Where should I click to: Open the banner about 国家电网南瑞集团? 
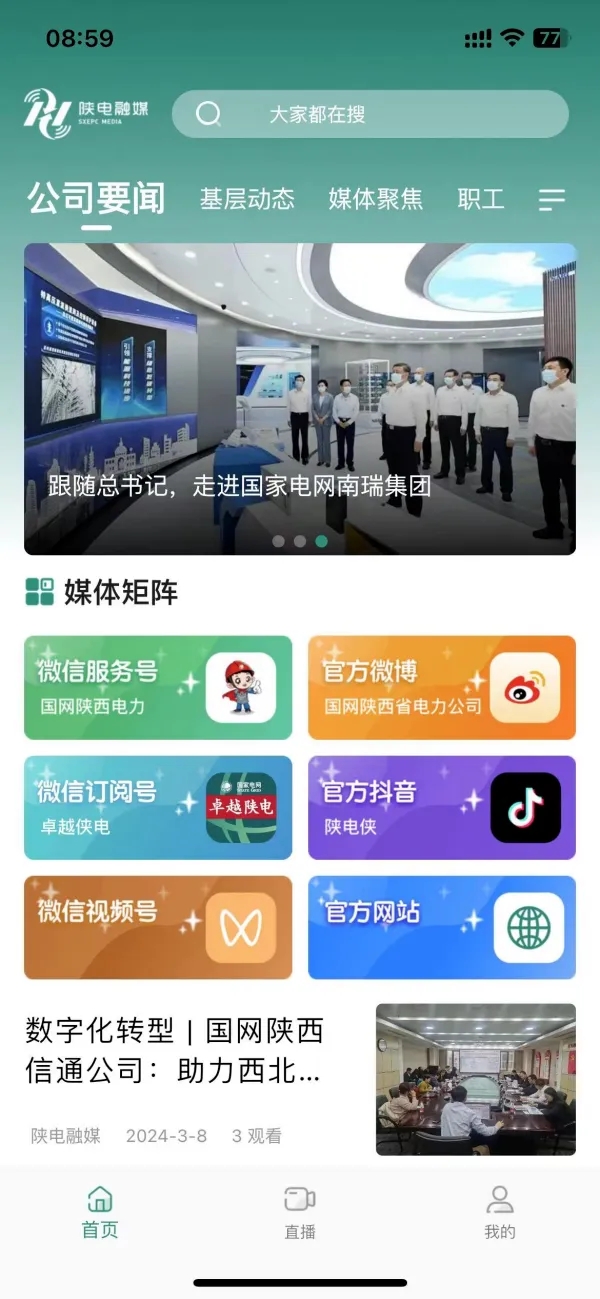(x=300, y=398)
